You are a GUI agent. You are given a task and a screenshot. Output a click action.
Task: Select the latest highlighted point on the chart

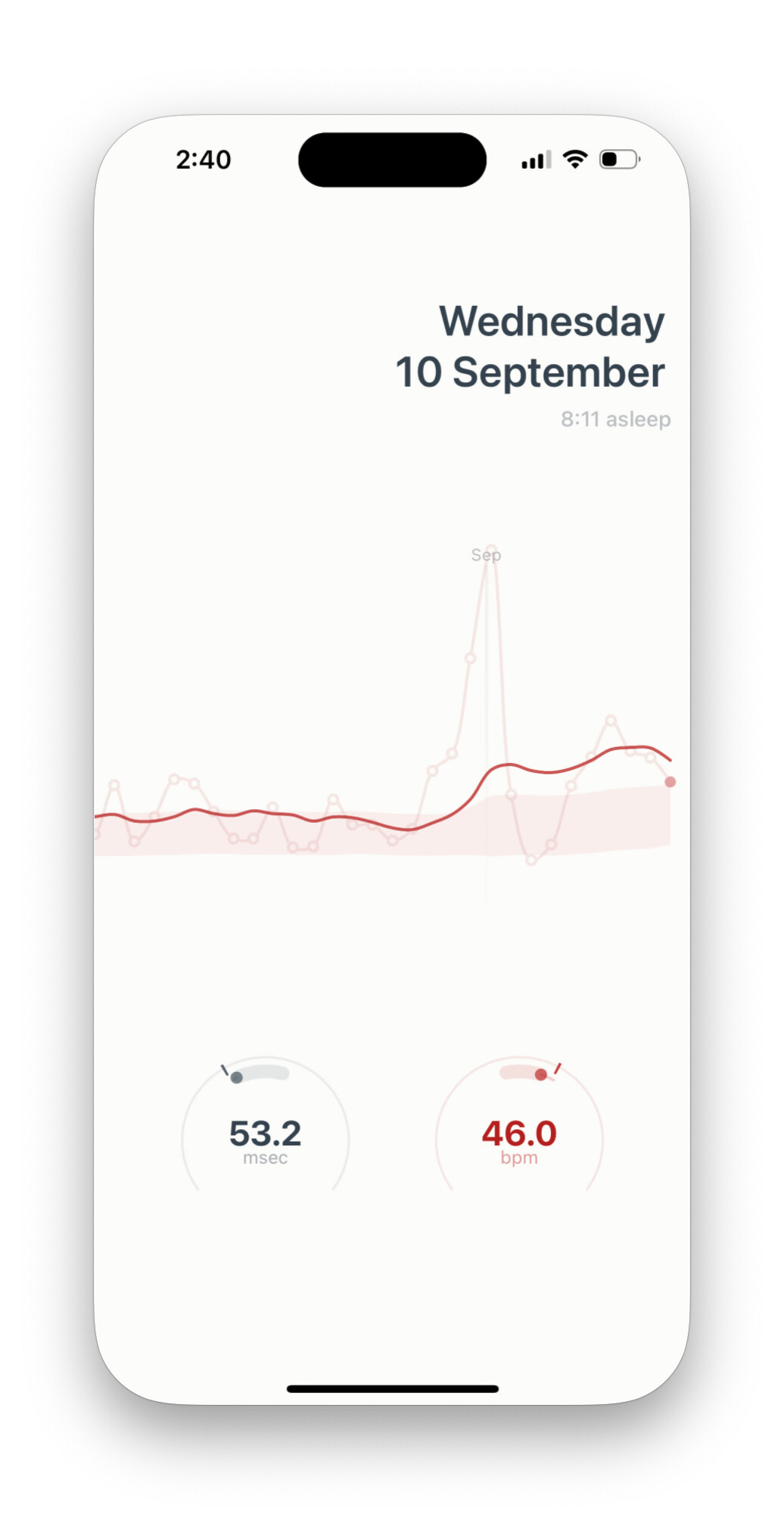point(670,782)
